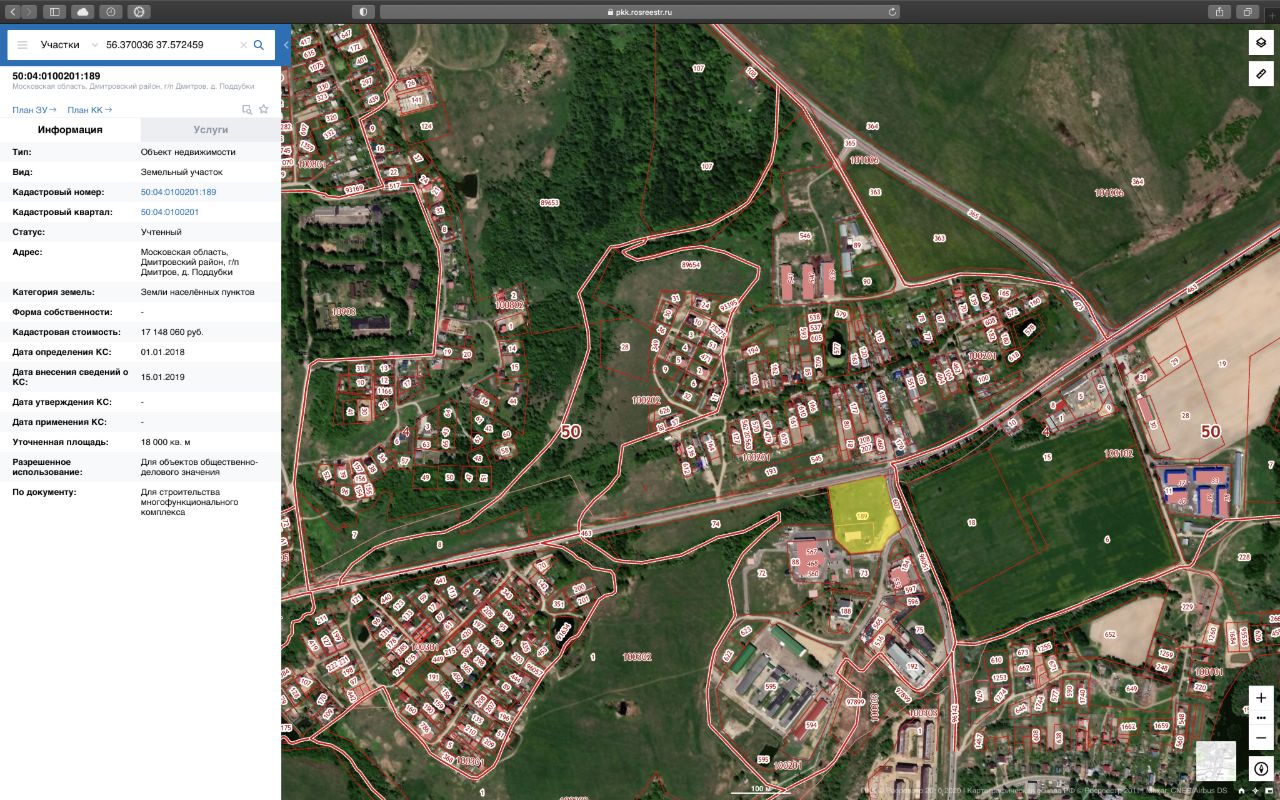Show parcel on map via locate icon

click(x=247, y=109)
